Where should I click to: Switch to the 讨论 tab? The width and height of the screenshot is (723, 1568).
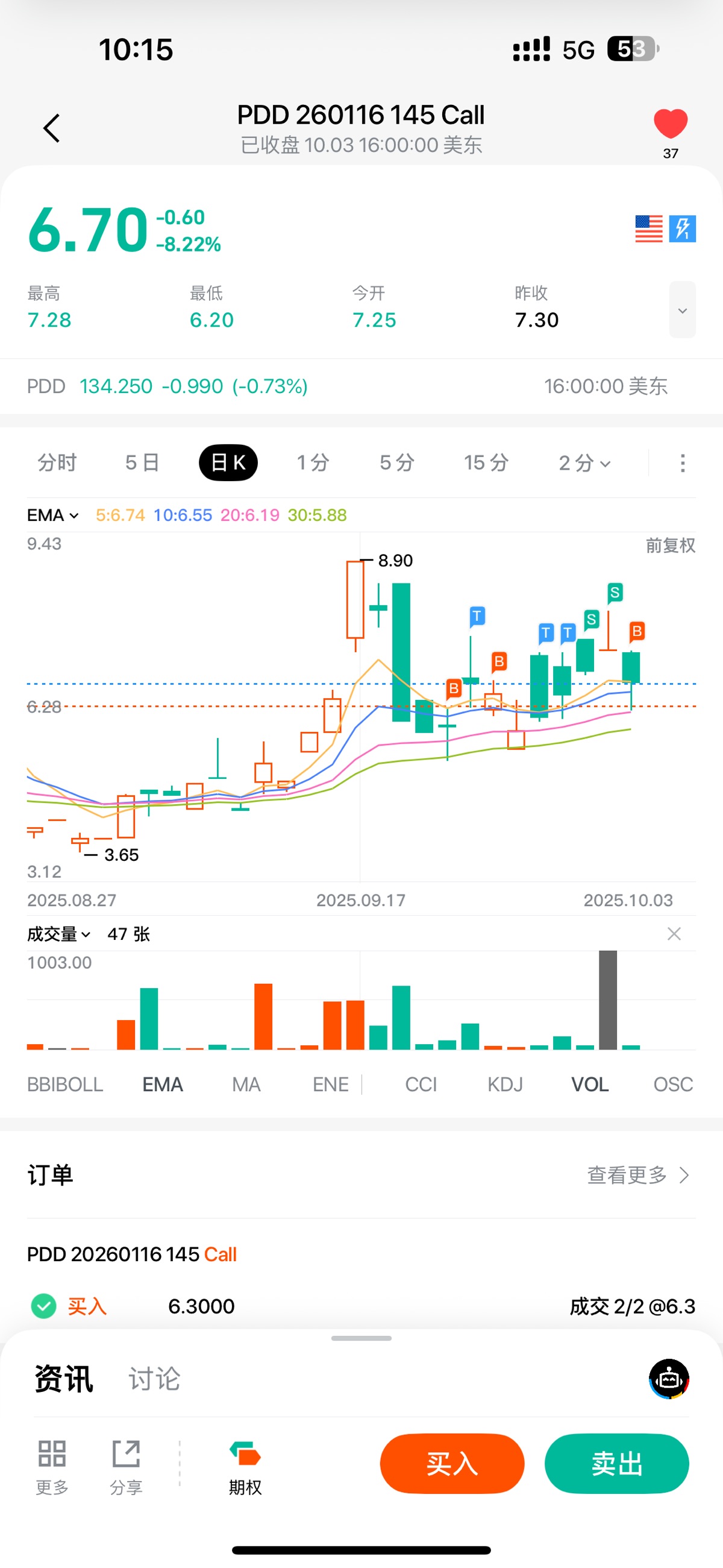155,1379
